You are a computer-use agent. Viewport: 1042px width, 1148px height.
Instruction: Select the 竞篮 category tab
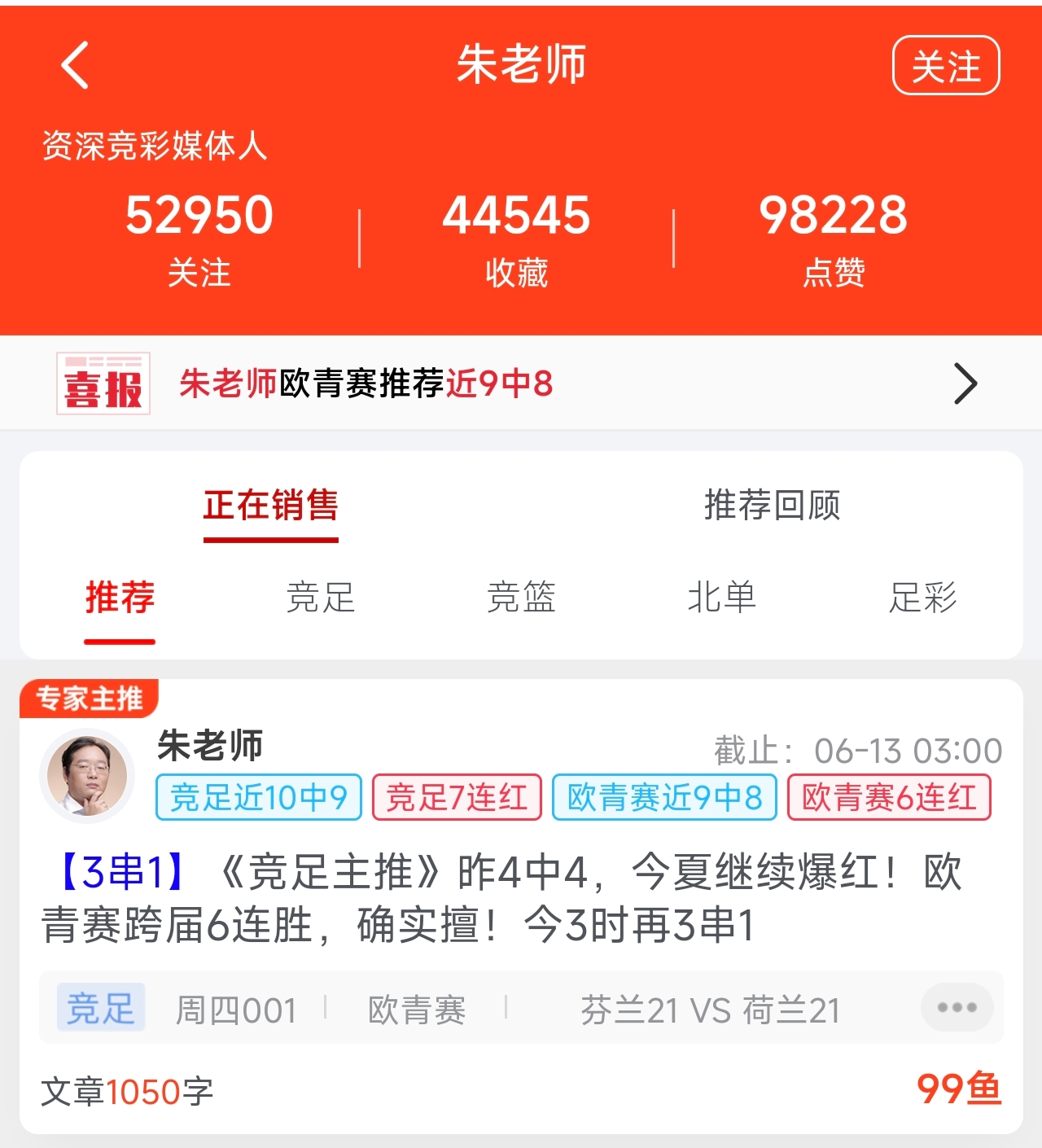[x=521, y=598]
